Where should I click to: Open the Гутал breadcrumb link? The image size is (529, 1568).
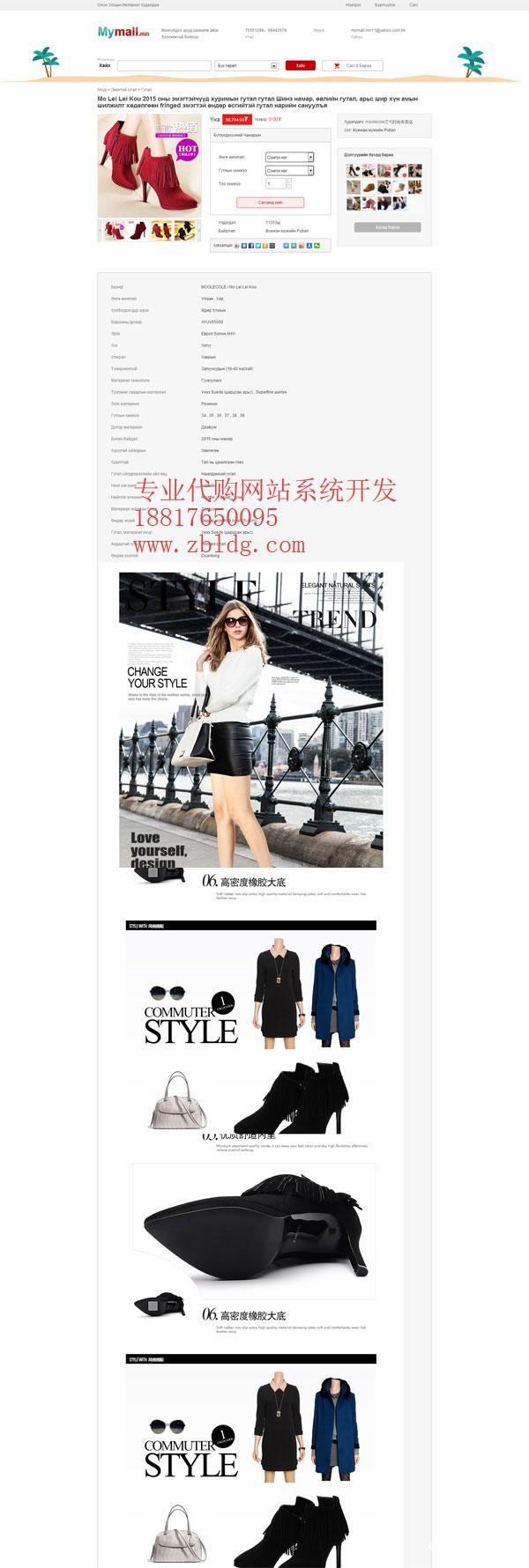(146, 90)
